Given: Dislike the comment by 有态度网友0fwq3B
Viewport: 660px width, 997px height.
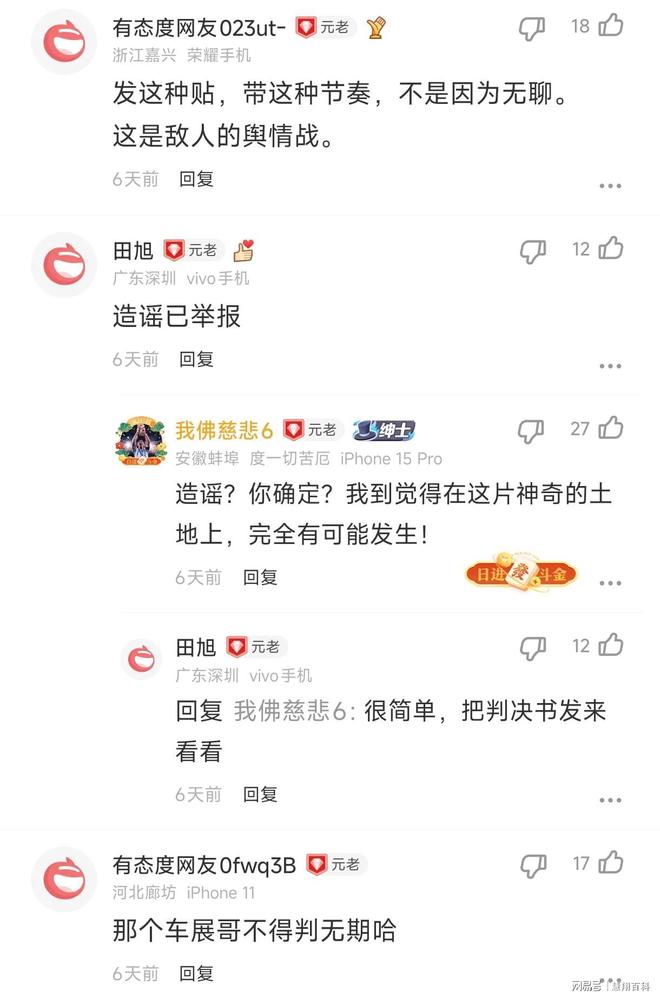Looking at the screenshot, I should point(531,864).
